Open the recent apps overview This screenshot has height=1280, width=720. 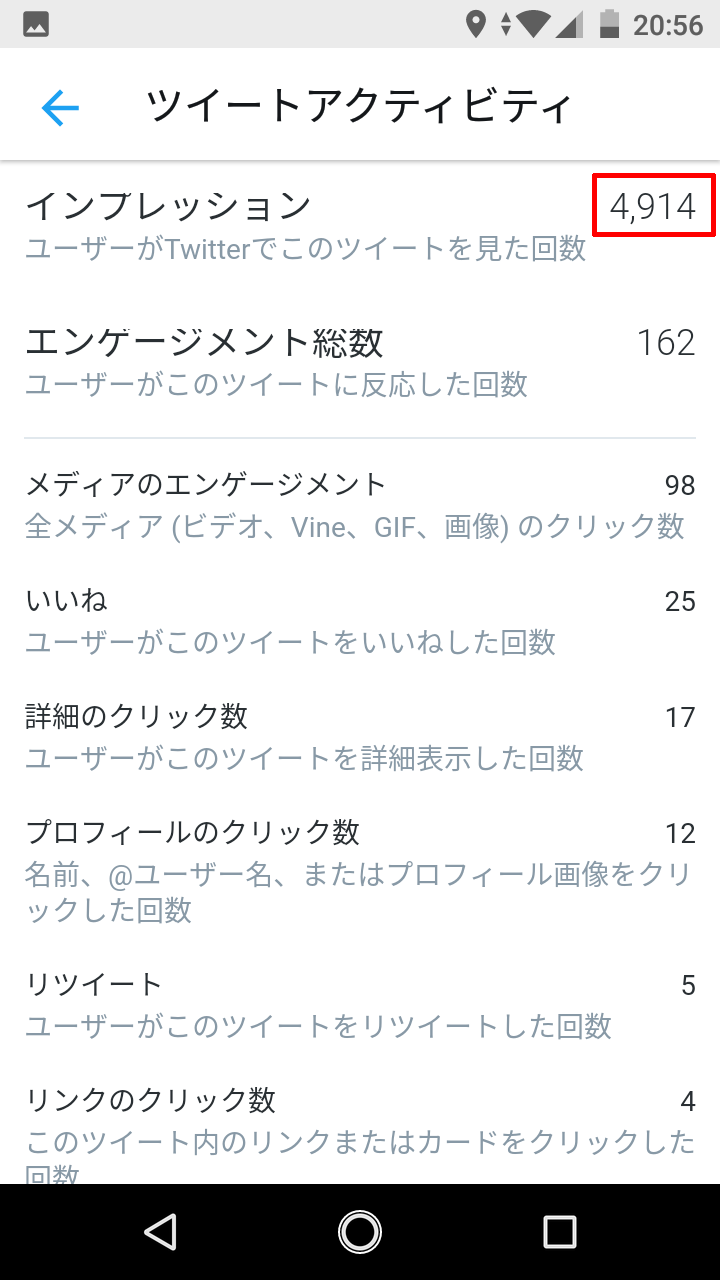pos(560,1232)
